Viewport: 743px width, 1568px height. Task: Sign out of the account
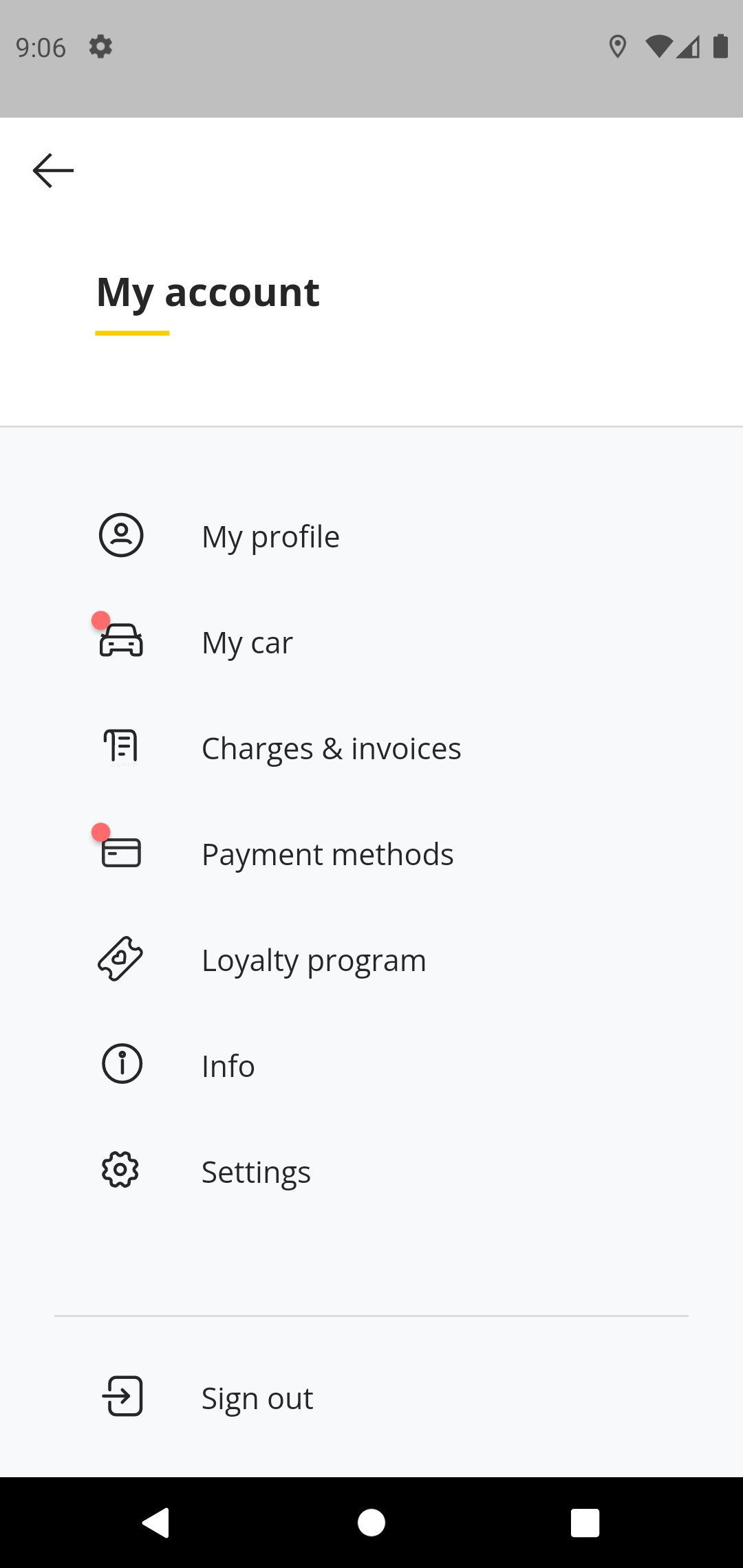(x=257, y=1397)
